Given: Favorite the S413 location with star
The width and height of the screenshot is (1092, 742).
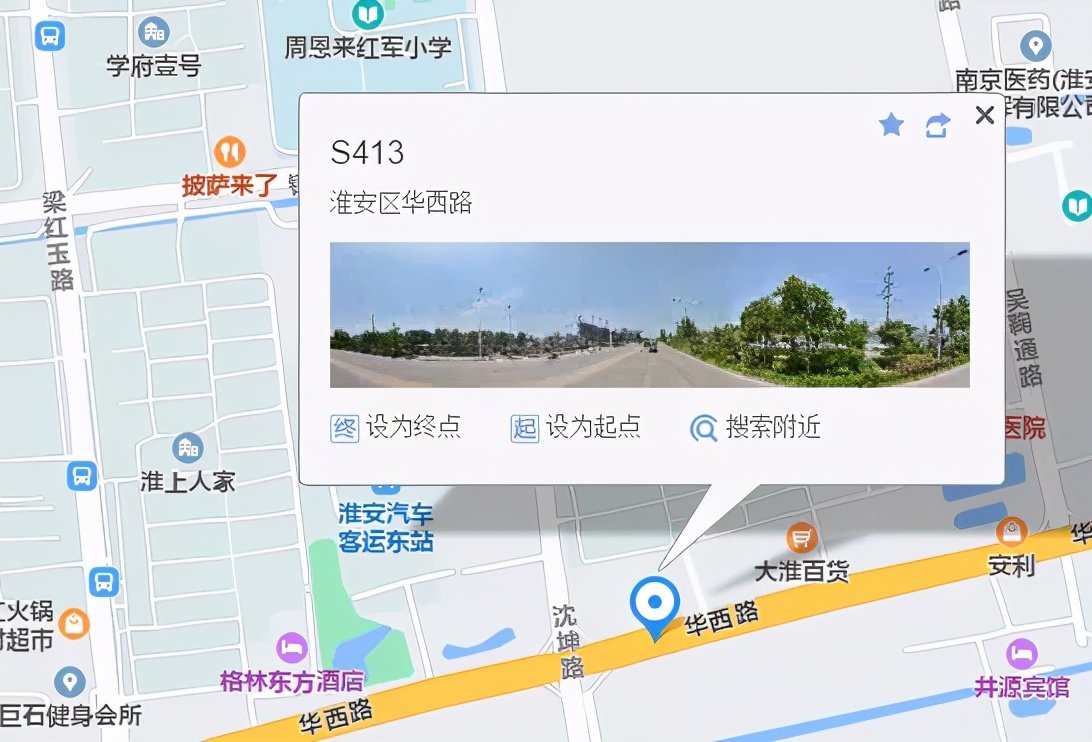Looking at the screenshot, I should coord(891,125).
